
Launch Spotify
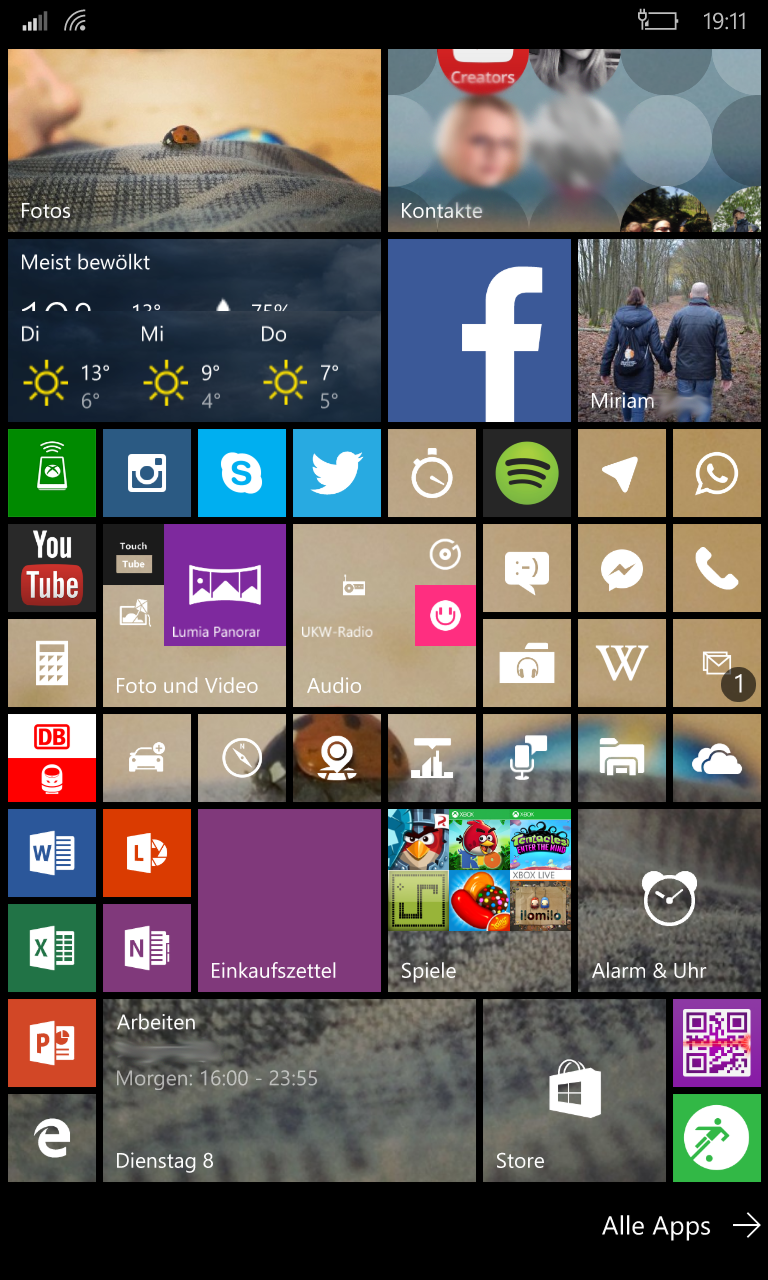(x=527, y=473)
